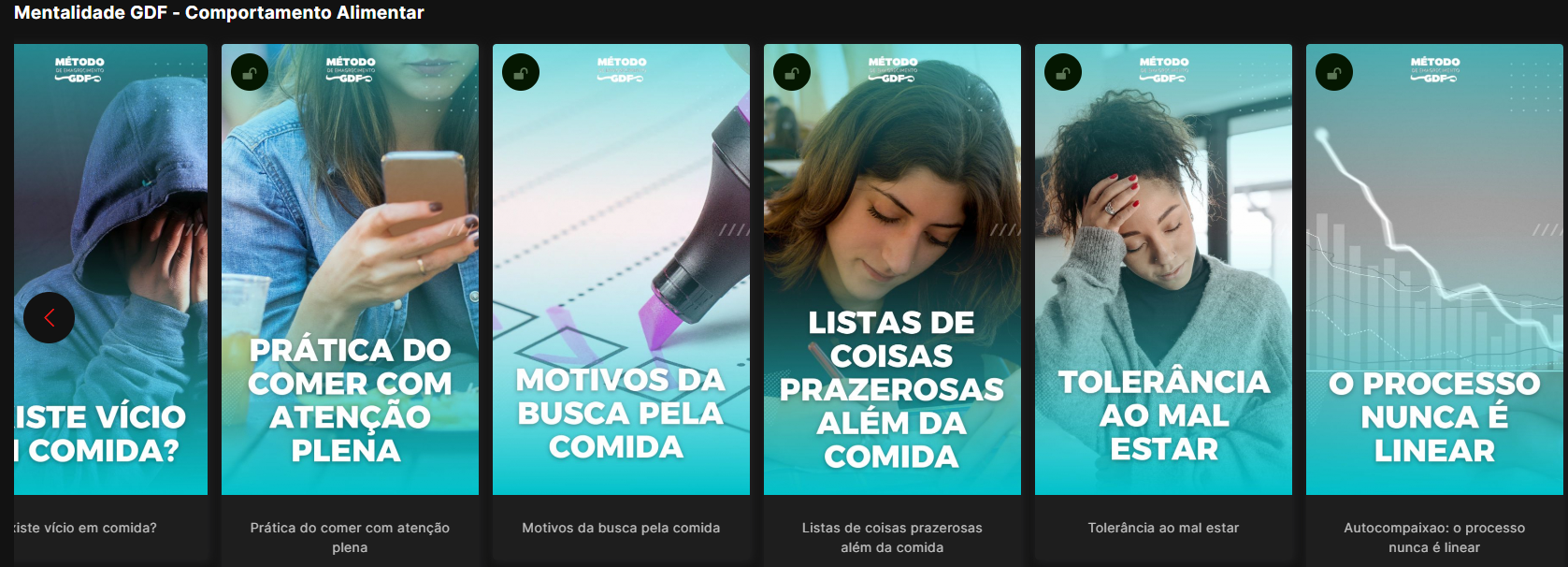
Task: Open 'Tolerância ao mal estar' lesson card
Action: click(x=1163, y=269)
